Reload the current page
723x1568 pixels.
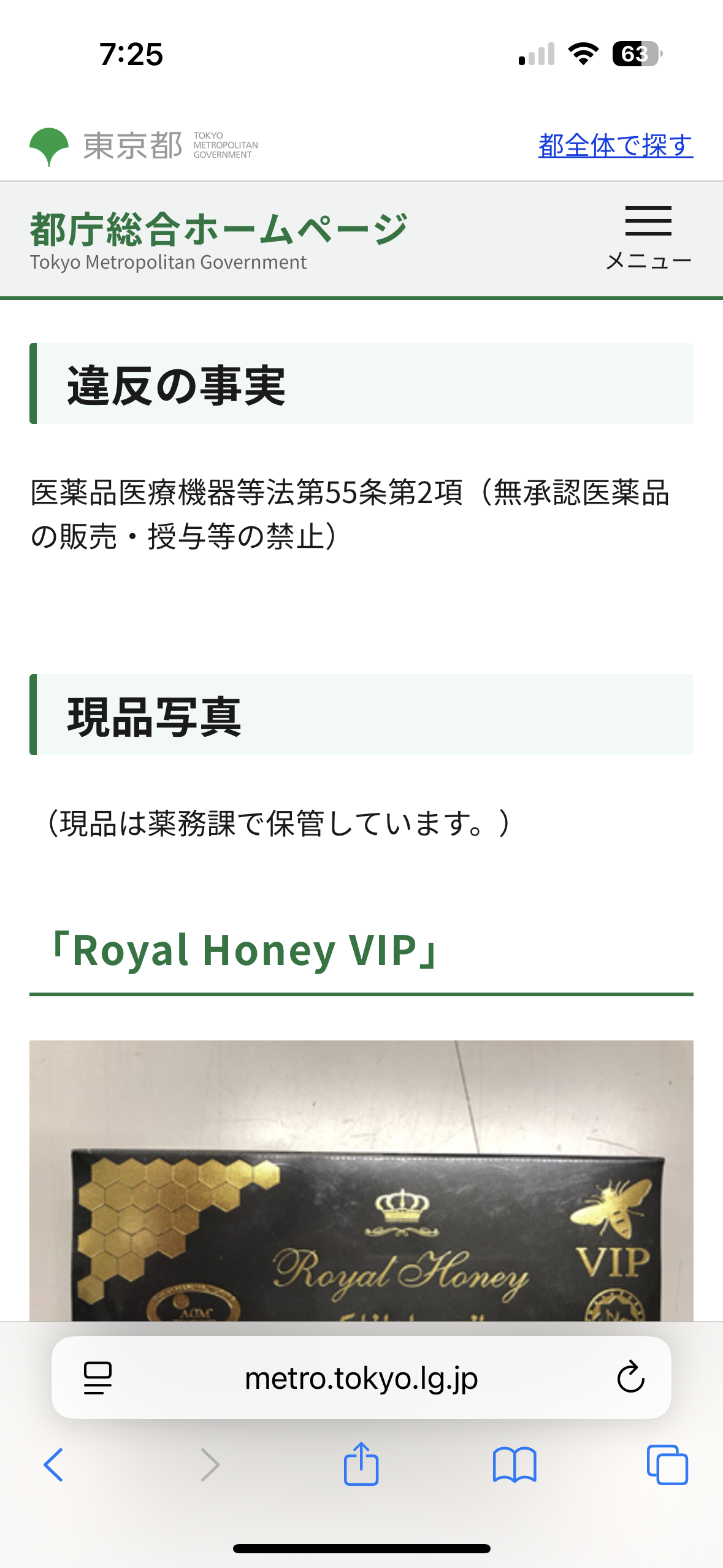pyautogui.click(x=630, y=1378)
